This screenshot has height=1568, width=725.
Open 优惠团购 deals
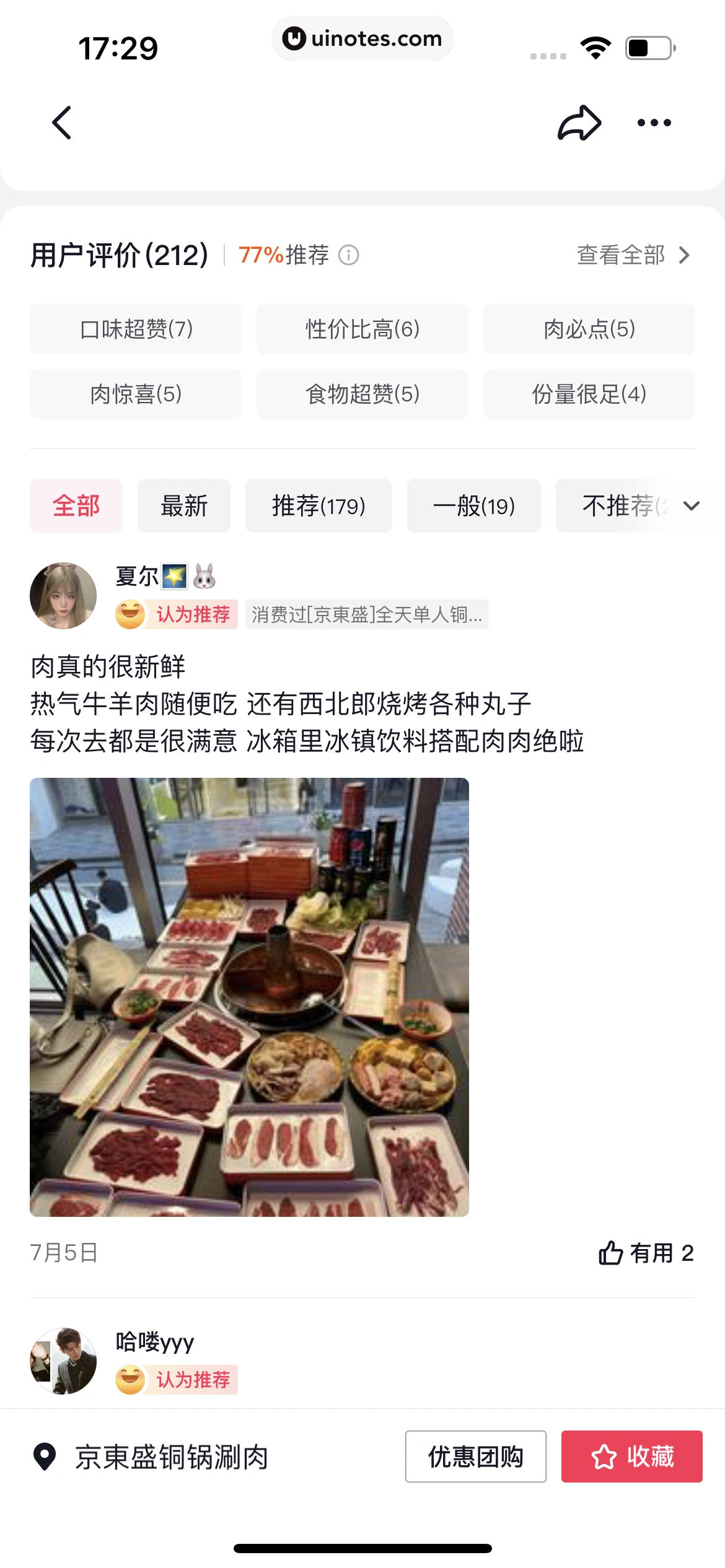click(475, 1457)
